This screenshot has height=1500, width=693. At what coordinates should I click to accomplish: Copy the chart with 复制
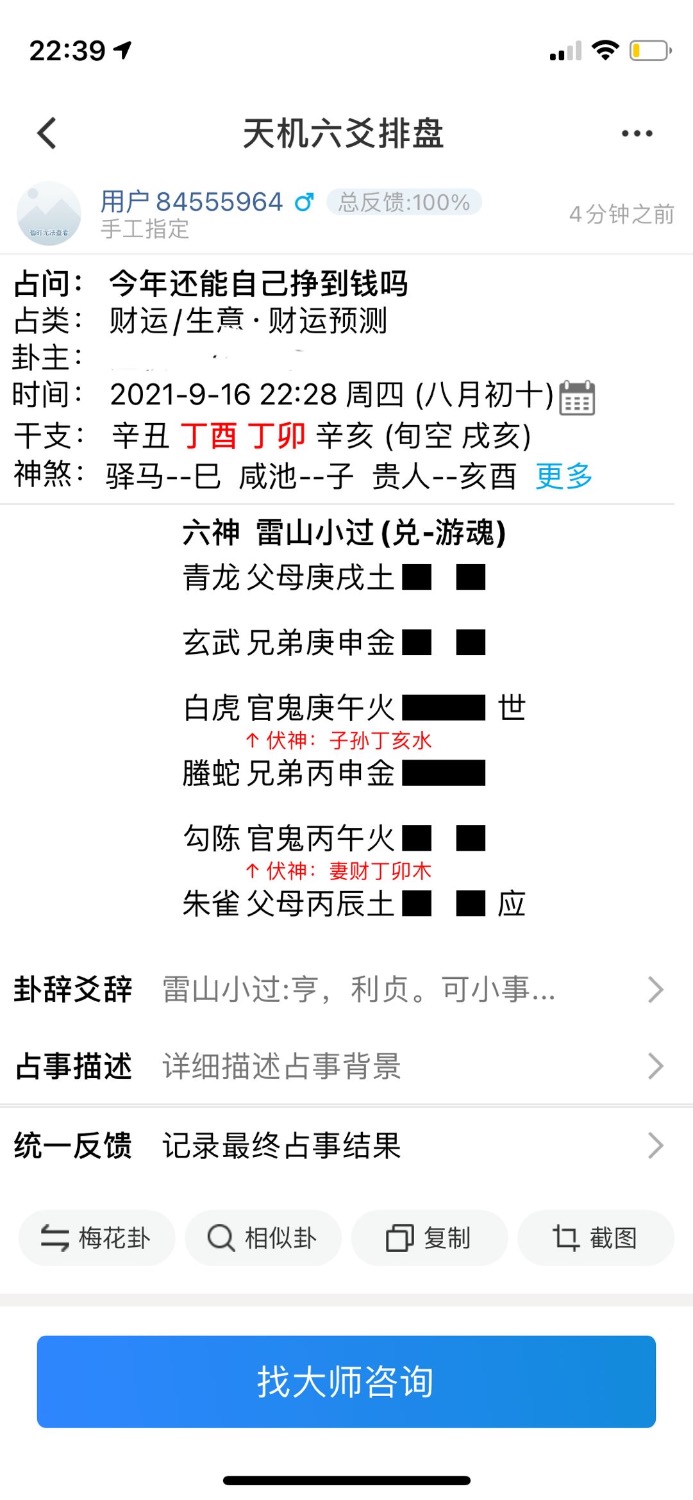429,1238
